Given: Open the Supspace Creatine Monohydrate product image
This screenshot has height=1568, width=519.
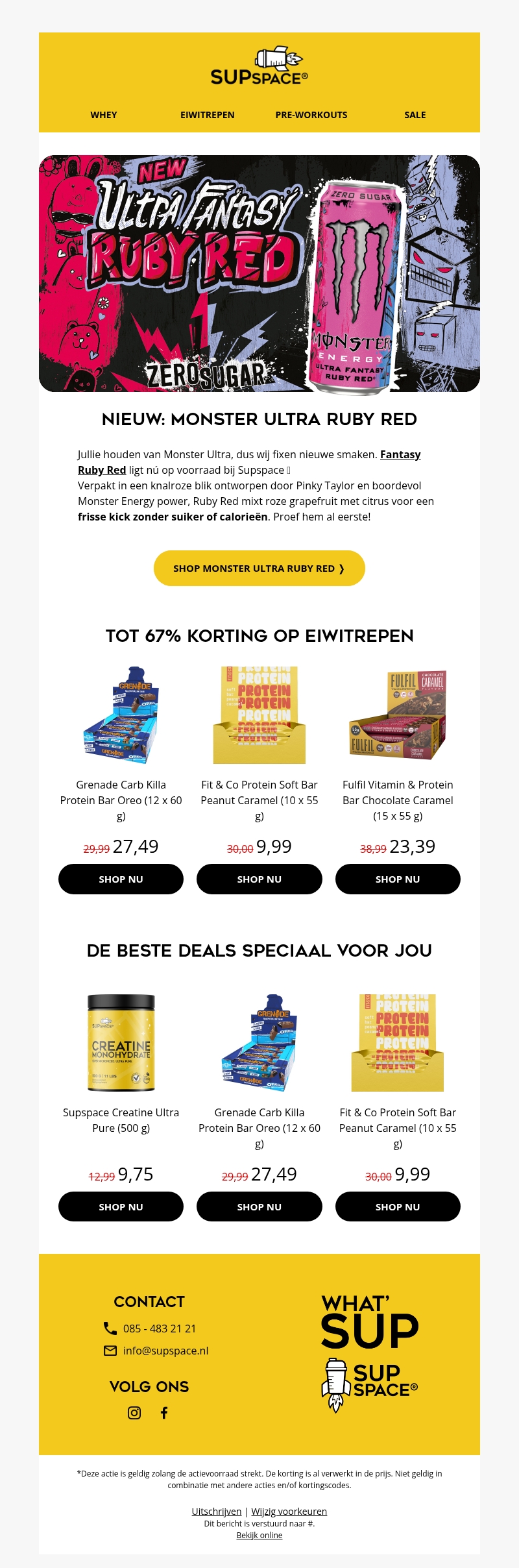Looking at the screenshot, I should 121,1043.
